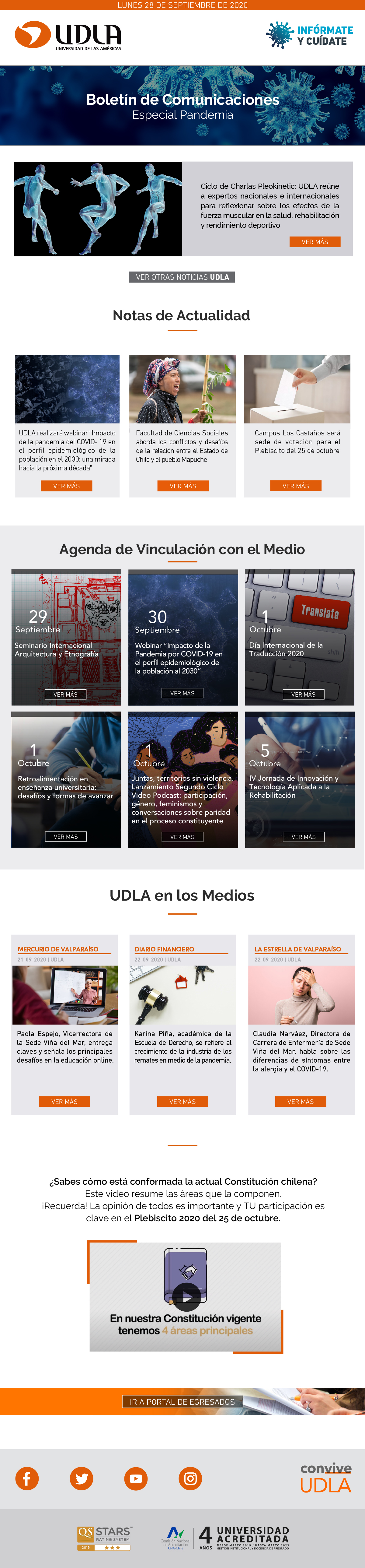Open UDLA Facebook page
Viewport: 365px width, 1568px height.
[x=27, y=1478]
